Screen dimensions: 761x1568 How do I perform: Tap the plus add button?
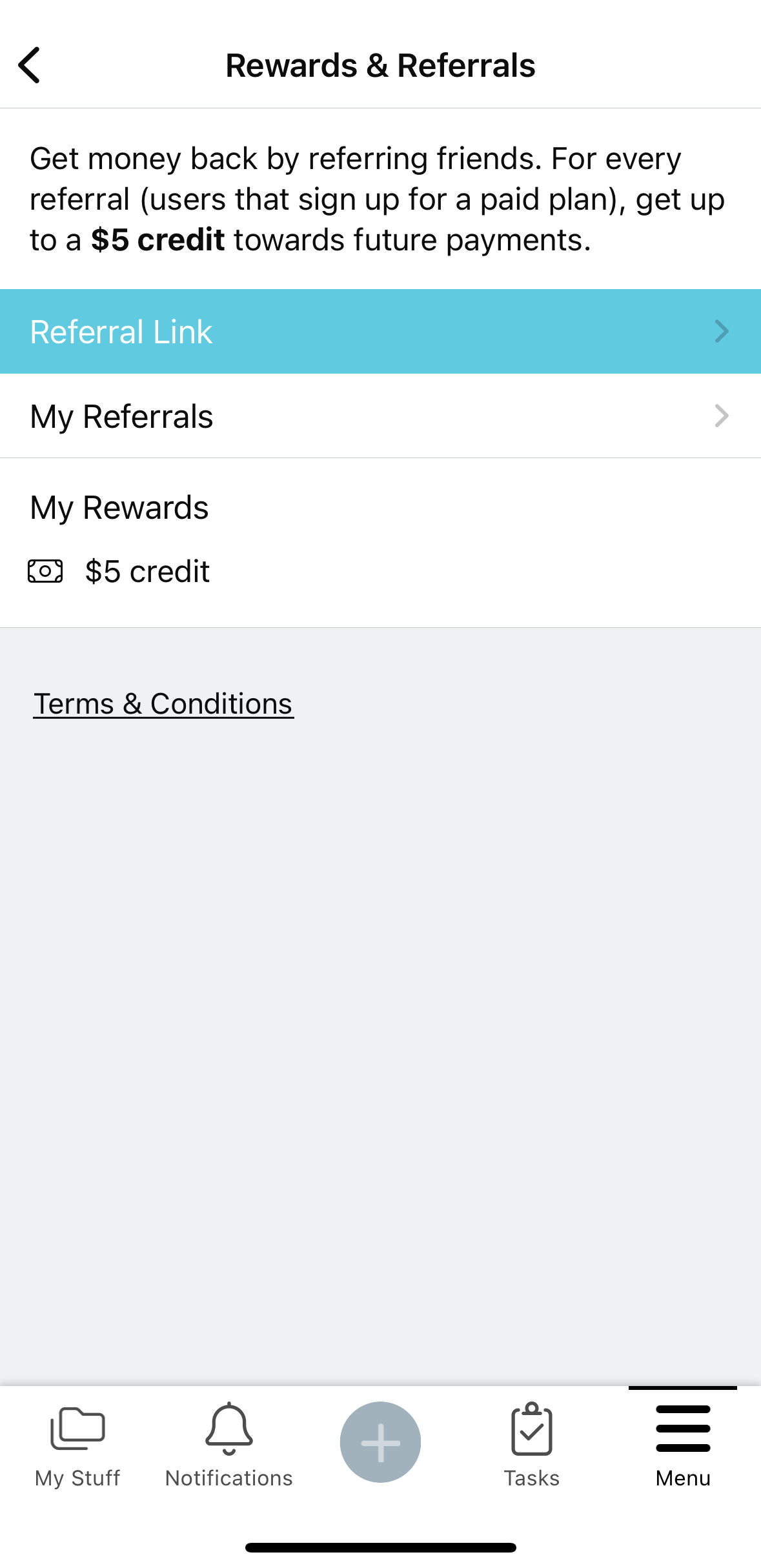pyautogui.click(x=380, y=1442)
